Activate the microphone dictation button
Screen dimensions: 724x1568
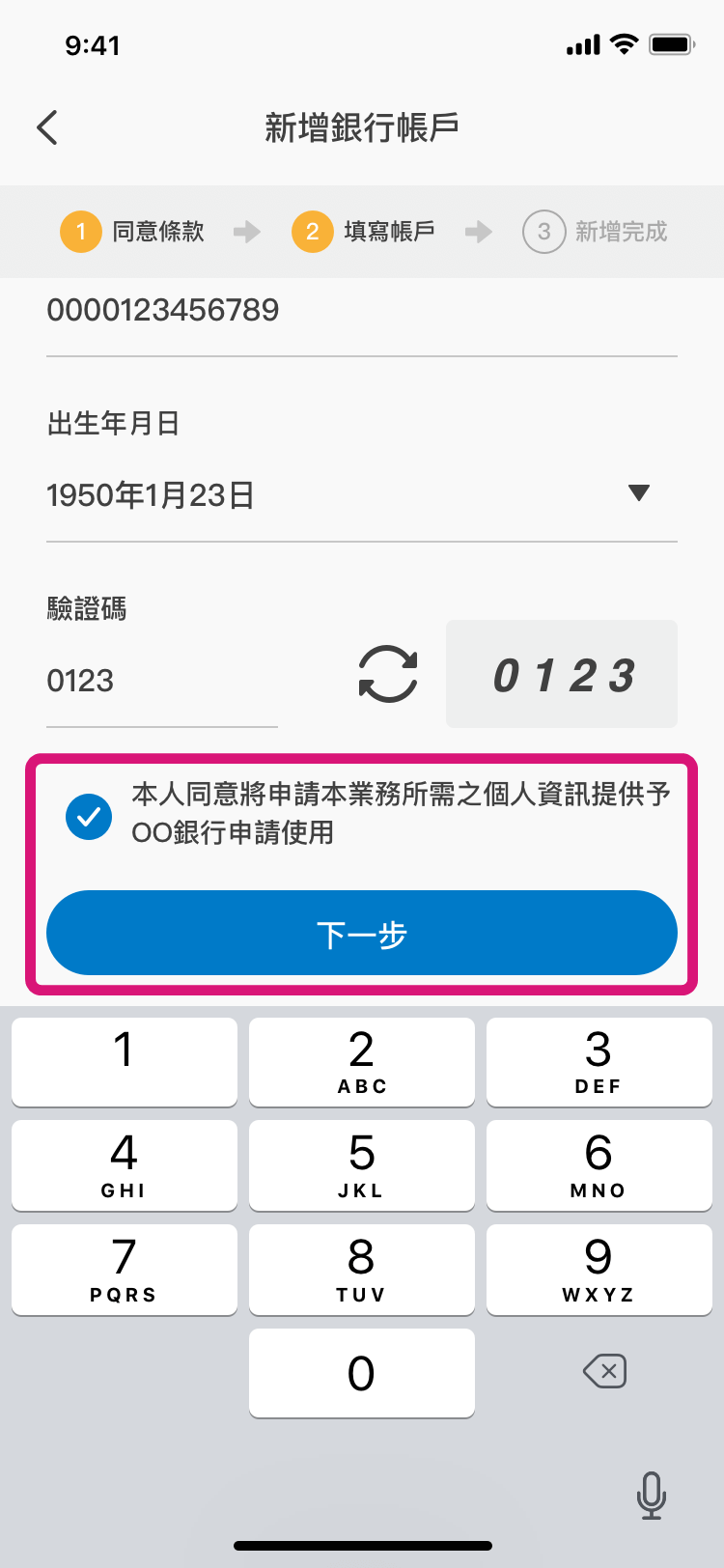click(652, 1495)
